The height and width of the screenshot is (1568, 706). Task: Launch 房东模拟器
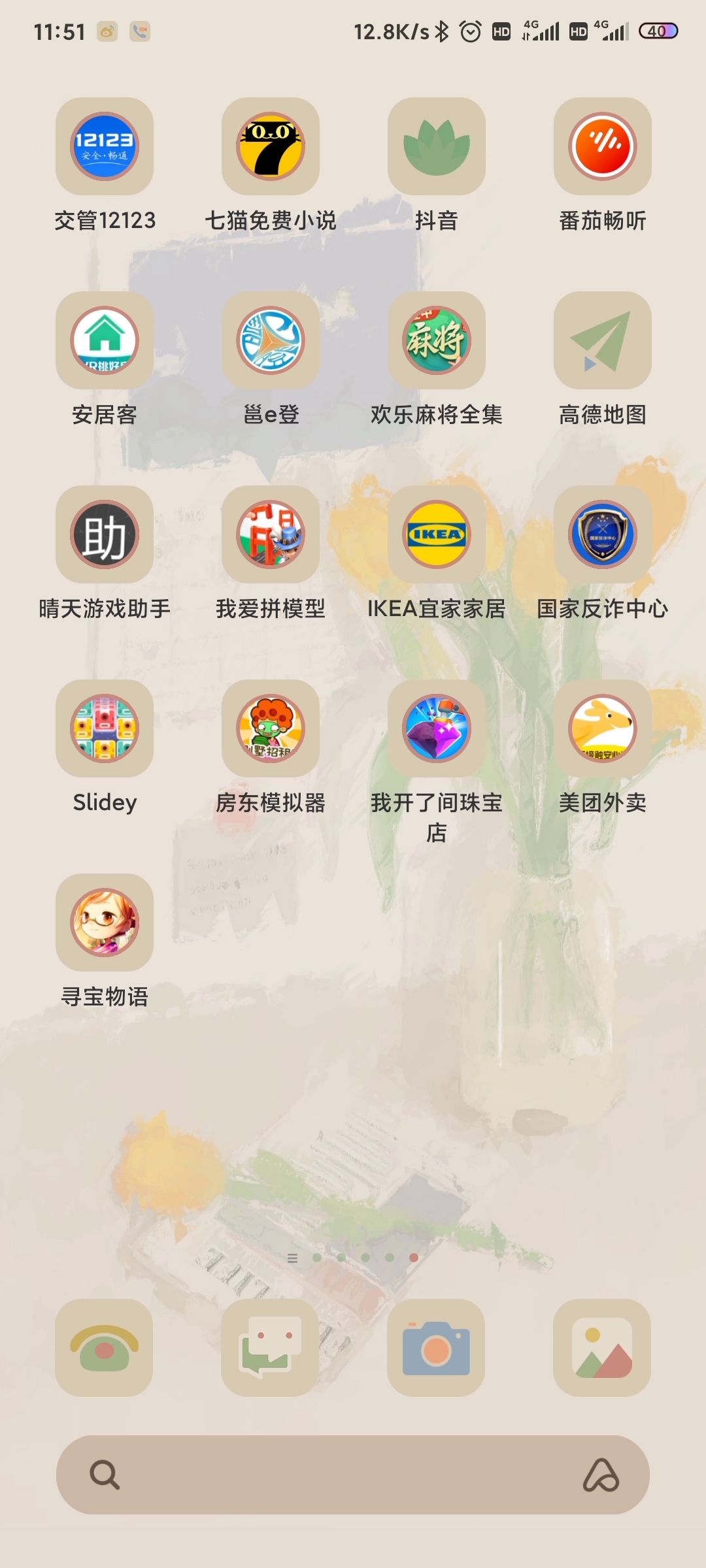[271, 728]
